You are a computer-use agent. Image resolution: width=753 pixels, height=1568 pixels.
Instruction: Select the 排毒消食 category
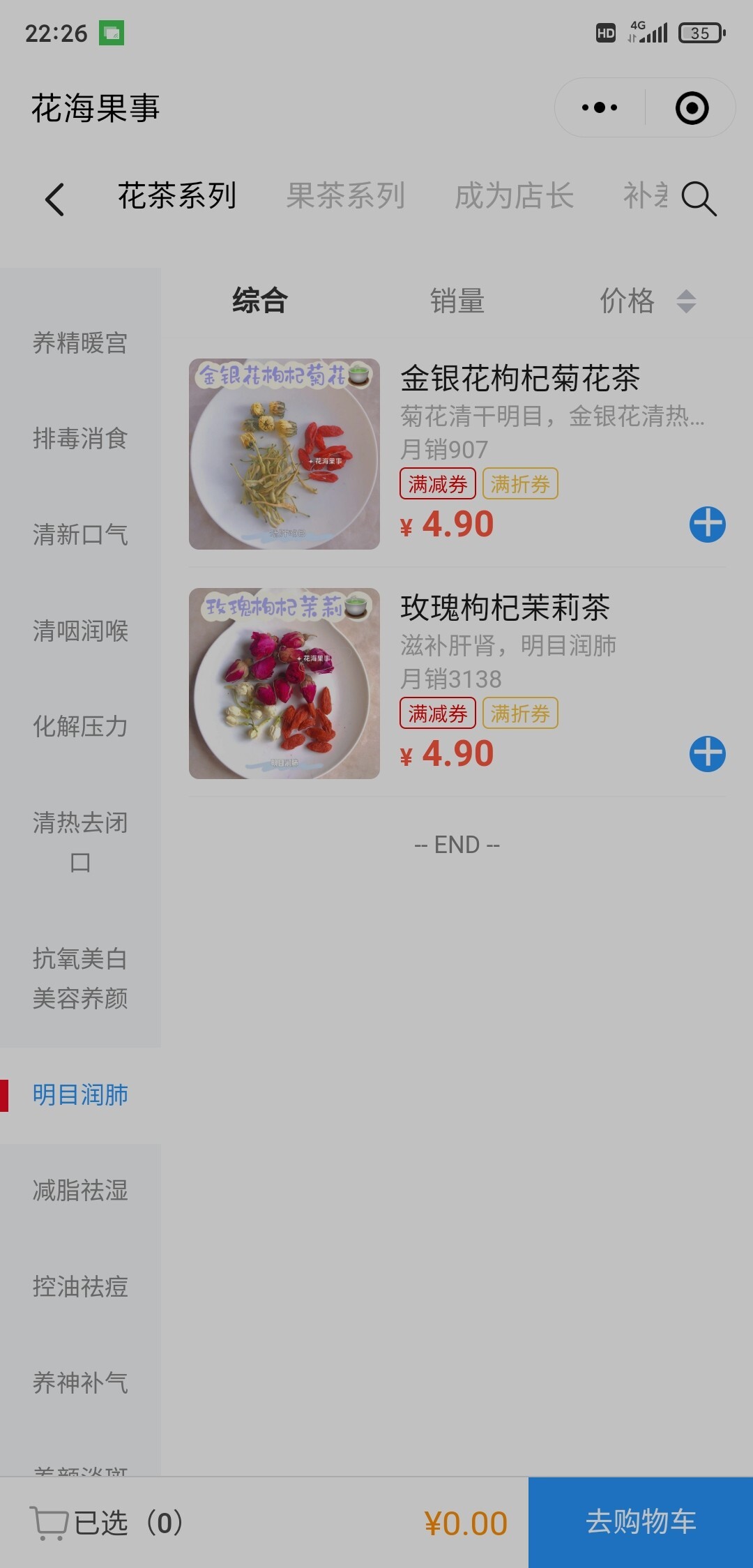(x=80, y=439)
